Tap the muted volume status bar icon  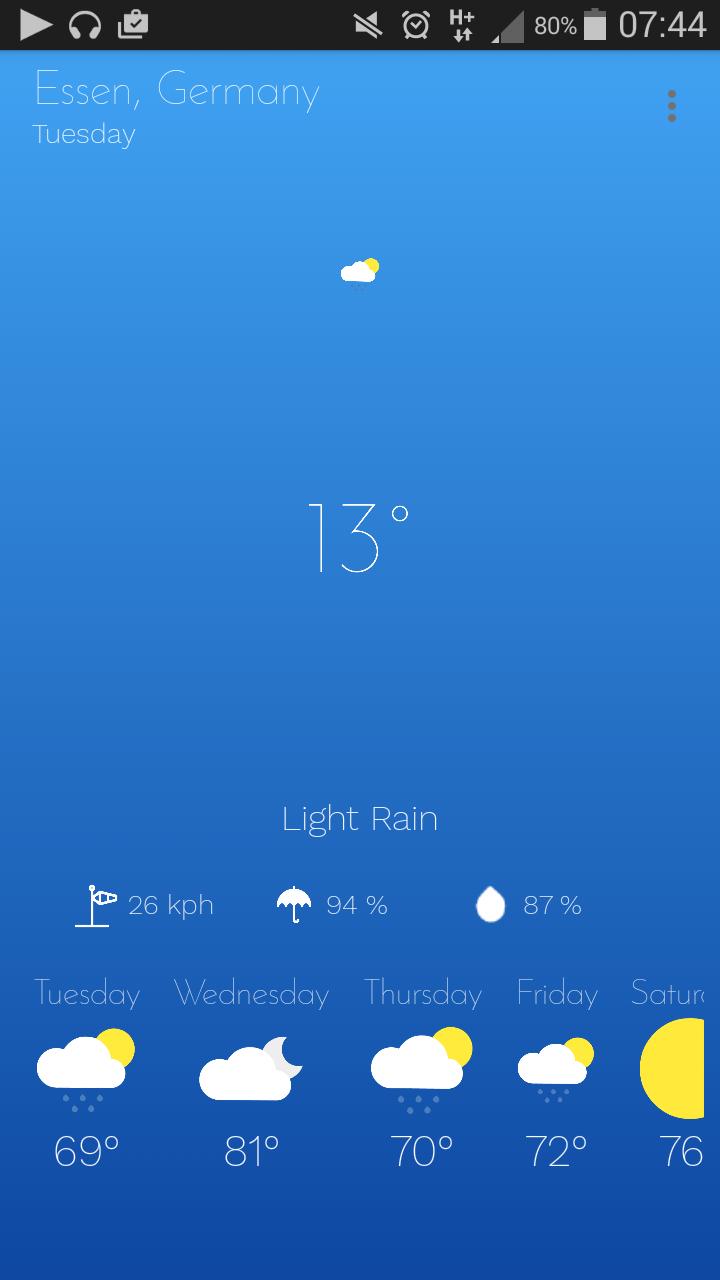click(x=366, y=25)
